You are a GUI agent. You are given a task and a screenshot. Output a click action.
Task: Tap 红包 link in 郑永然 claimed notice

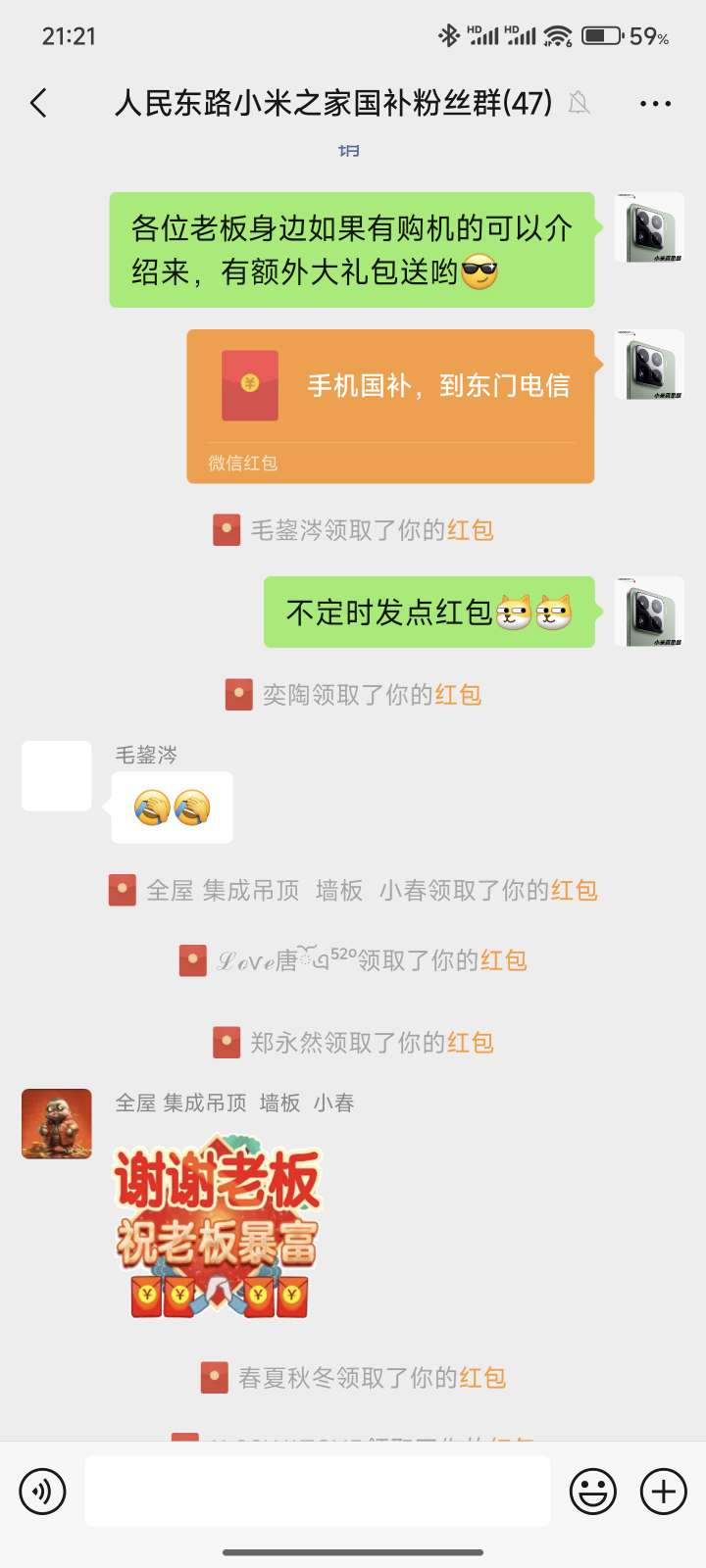[x=471, y=1043]
